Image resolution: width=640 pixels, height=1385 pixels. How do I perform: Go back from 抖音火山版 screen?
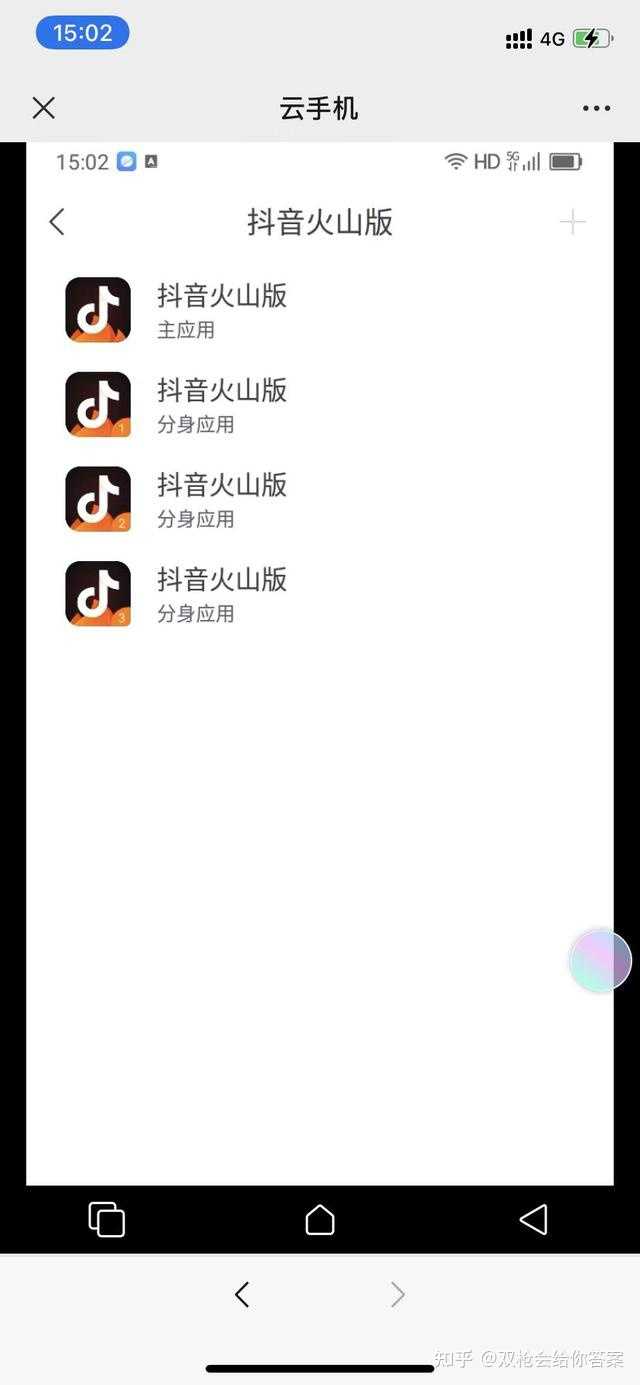[x=57, y=222]
